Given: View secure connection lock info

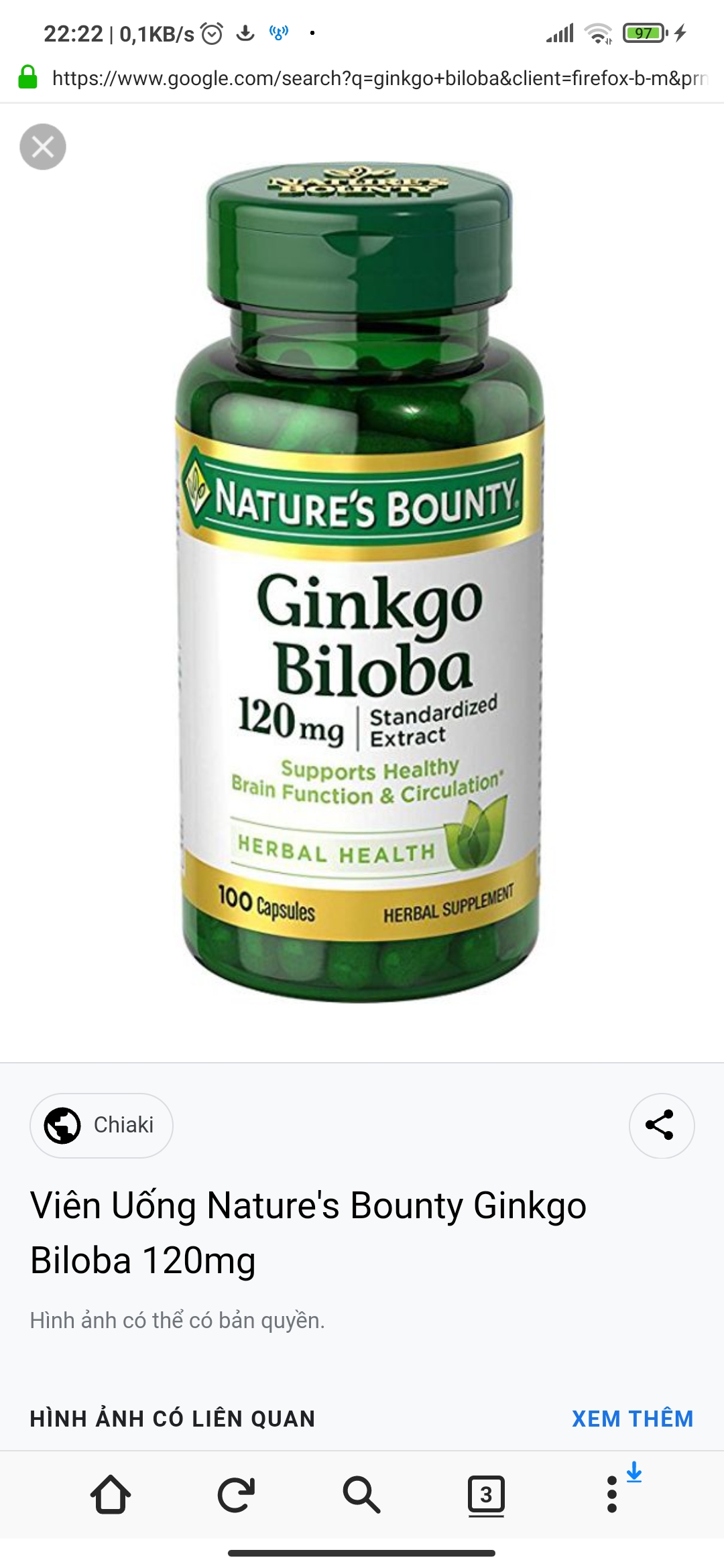Looking at the screenshot, I should coord(27,78).
